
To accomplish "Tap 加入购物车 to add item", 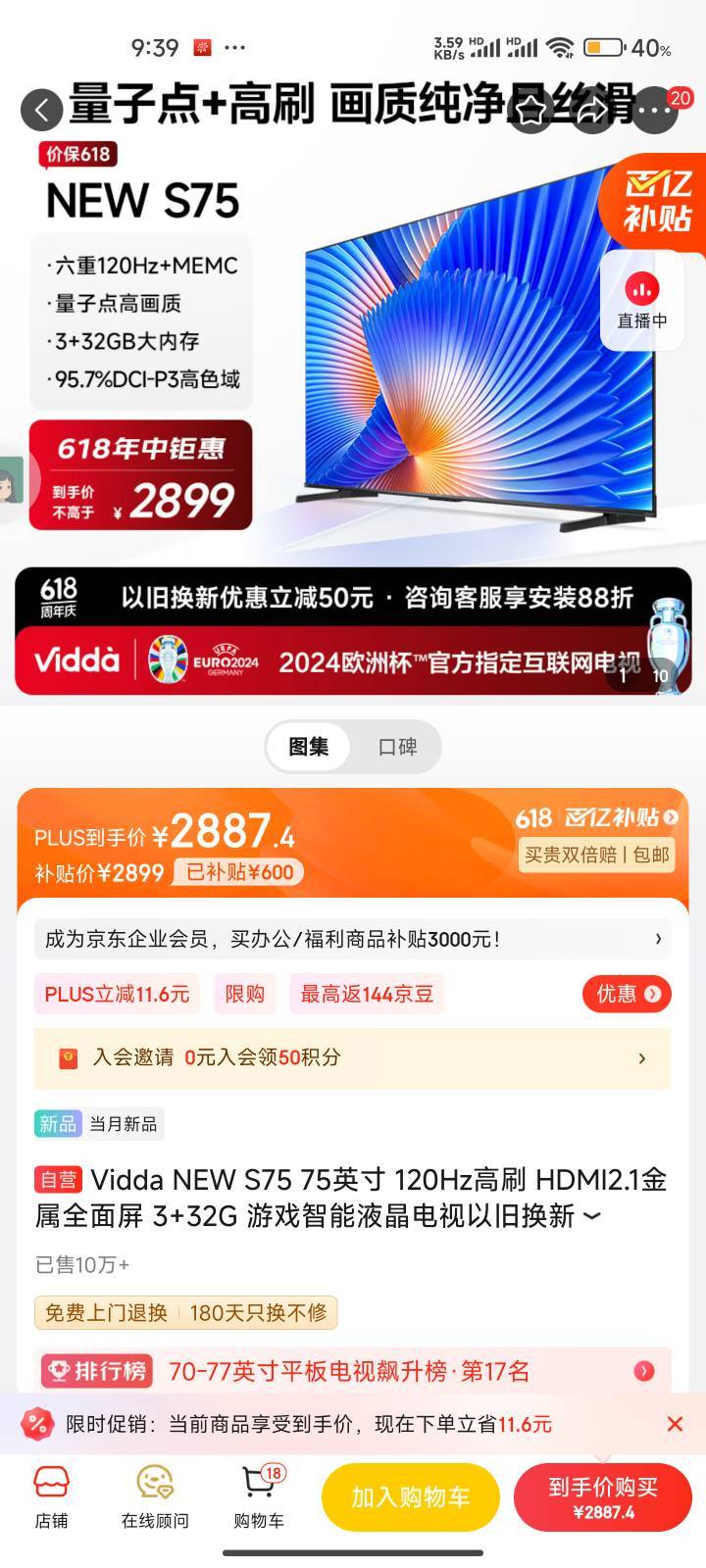I will (x=411, y=1497).
